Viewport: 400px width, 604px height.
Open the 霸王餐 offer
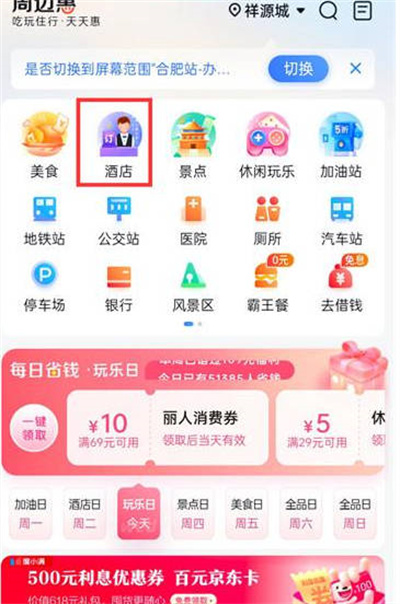tap(267, 284)
